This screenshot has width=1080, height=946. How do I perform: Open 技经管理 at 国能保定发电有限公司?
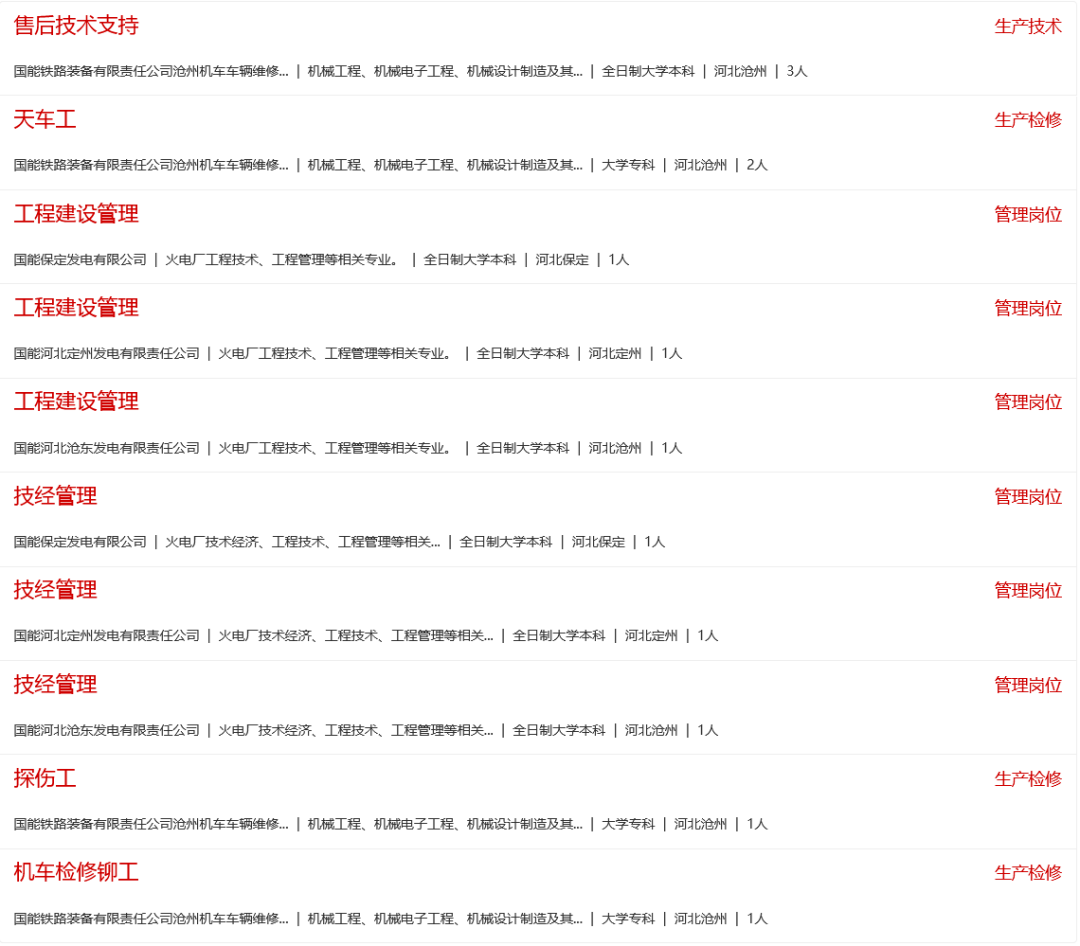(x=55, y=496)
